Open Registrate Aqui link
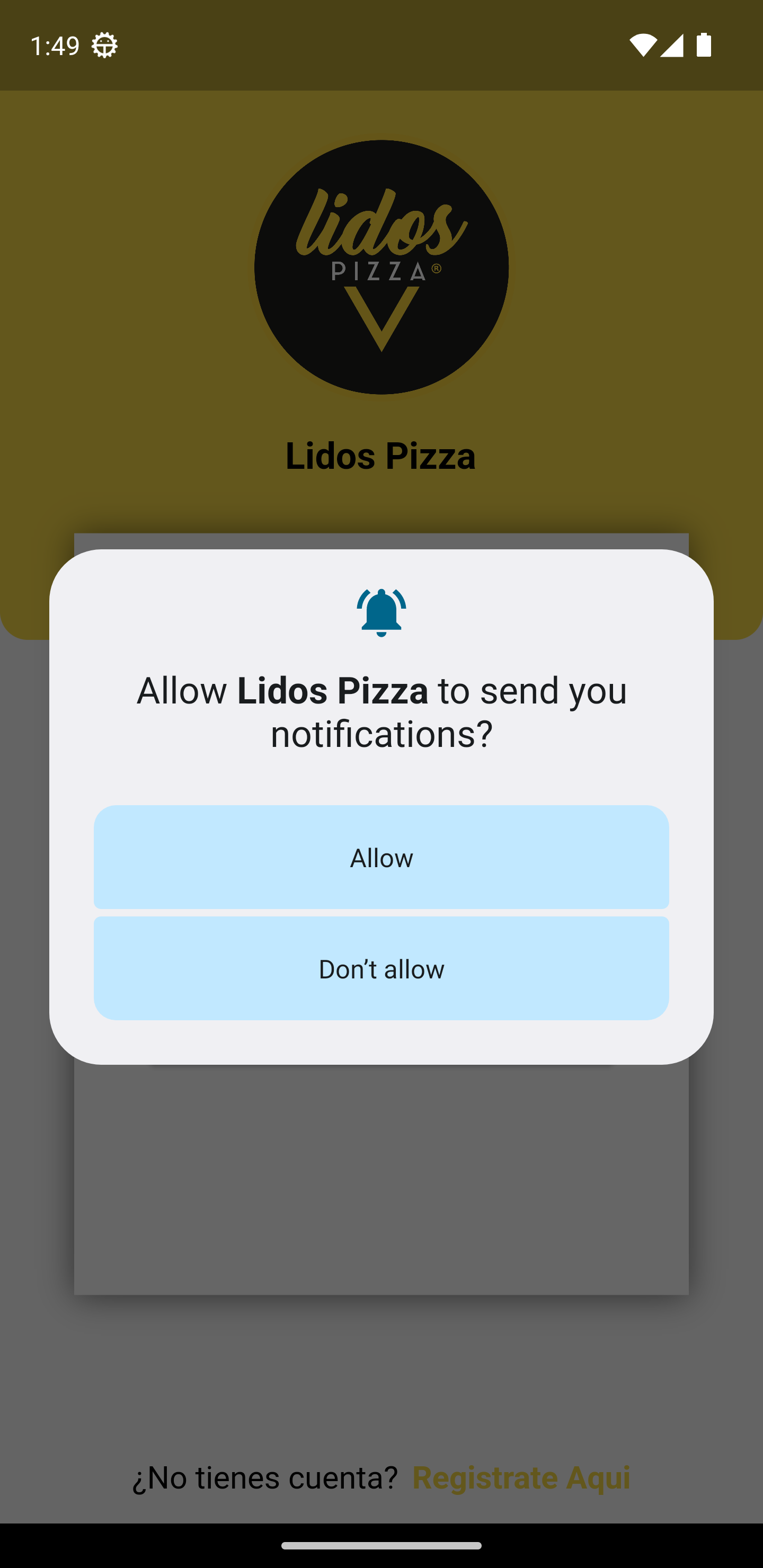763x1568 pixels. [522, 1478]
